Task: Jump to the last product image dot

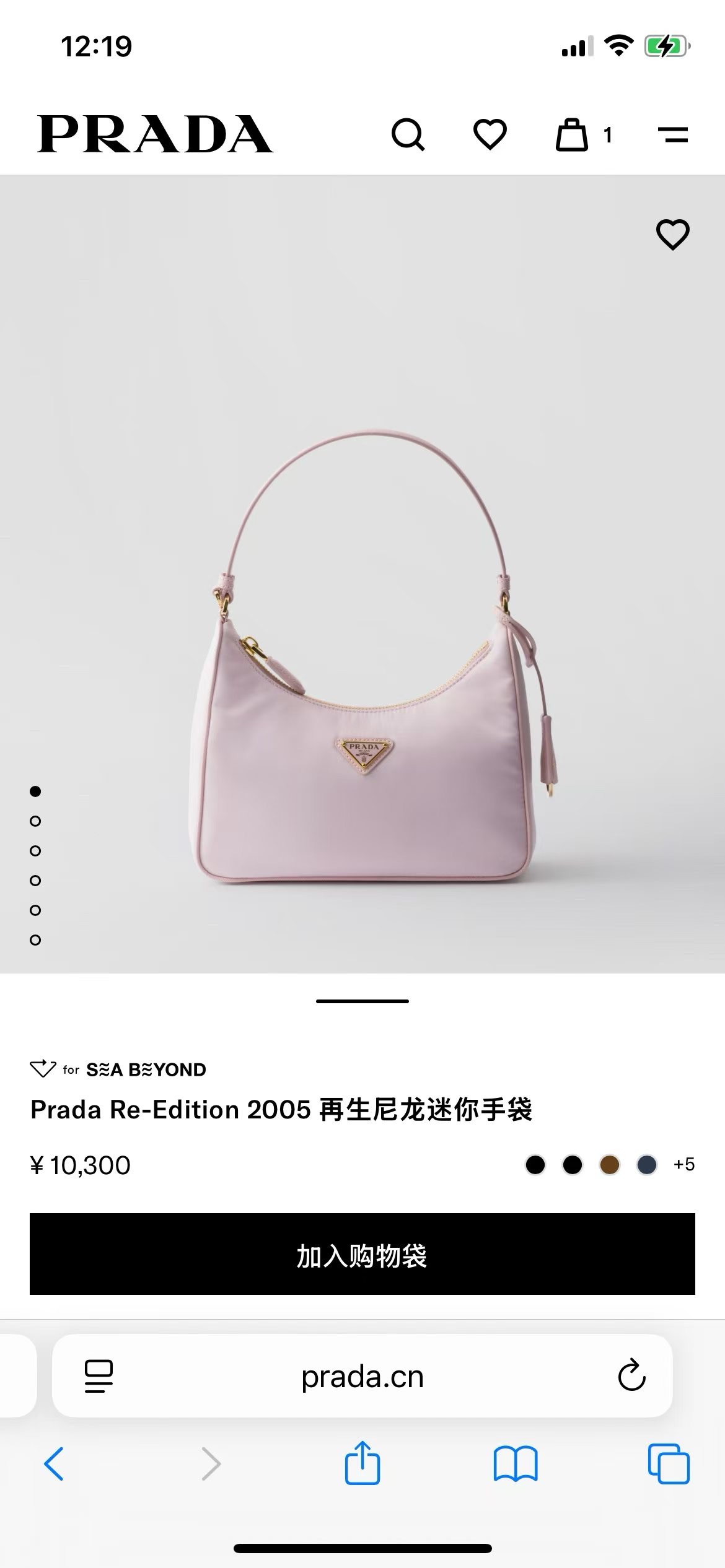Action: (x=35, y=940)
